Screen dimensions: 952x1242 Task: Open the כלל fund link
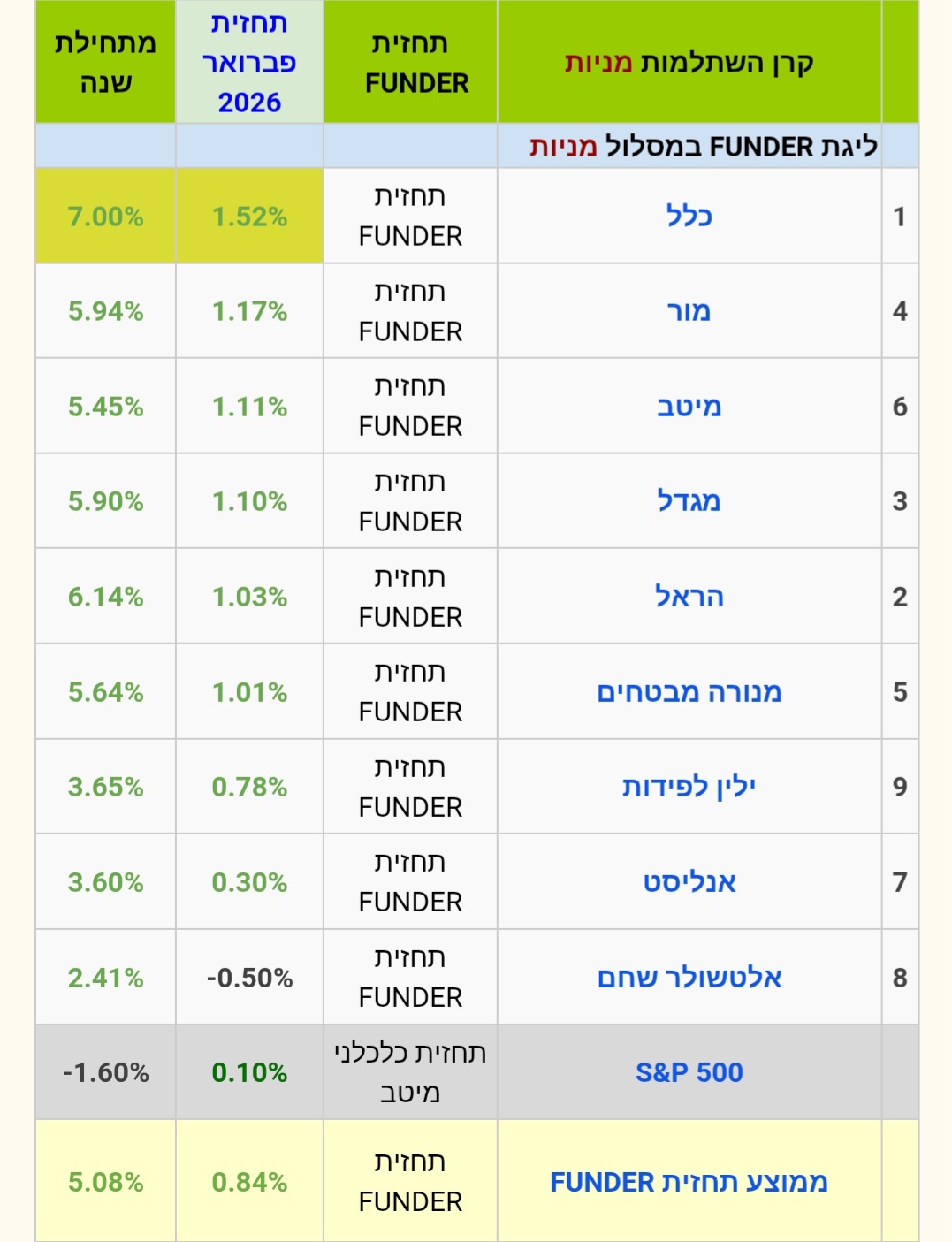(689, 216)
